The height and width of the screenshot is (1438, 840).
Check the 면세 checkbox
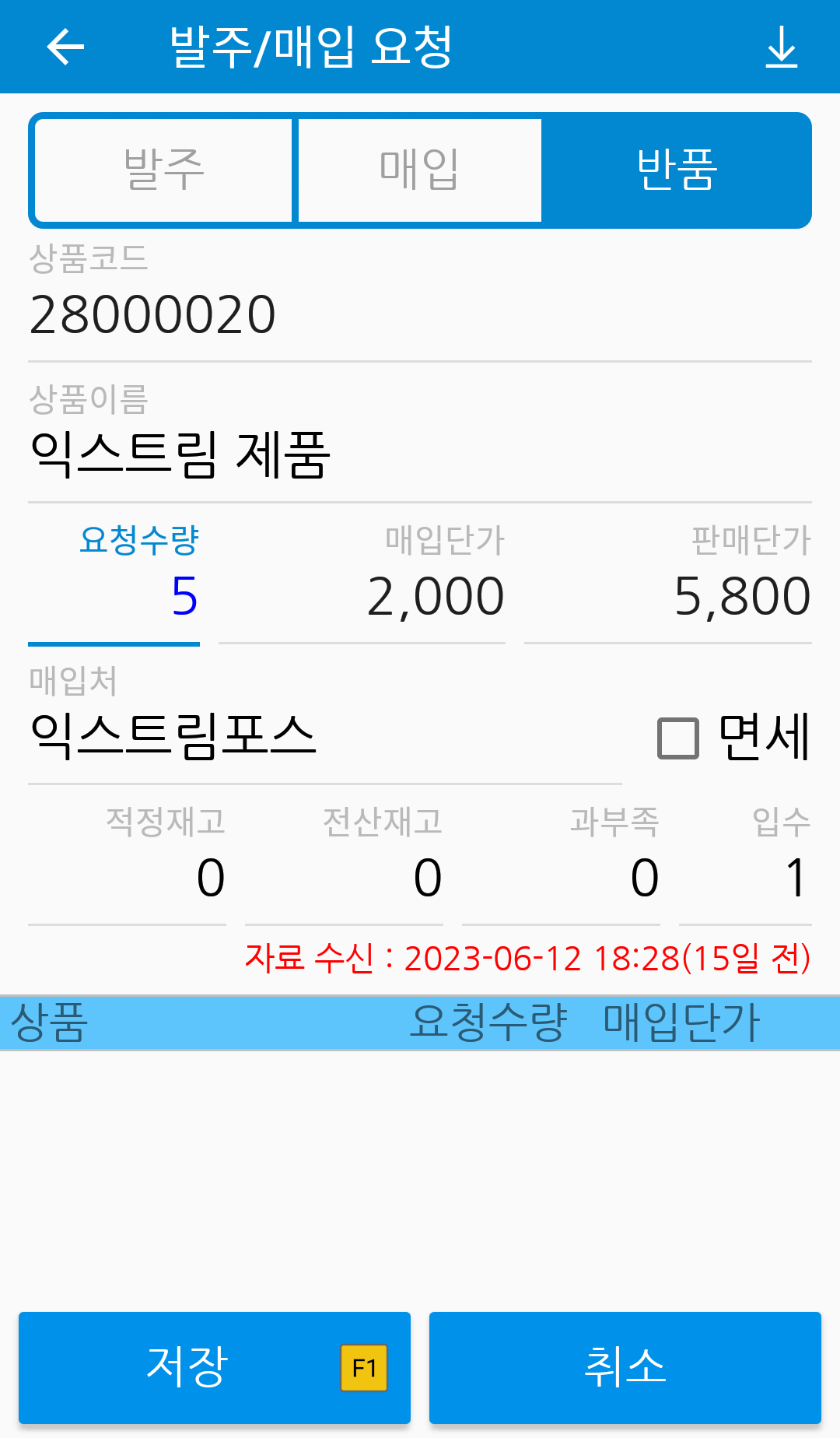click(x=678, y=738)
